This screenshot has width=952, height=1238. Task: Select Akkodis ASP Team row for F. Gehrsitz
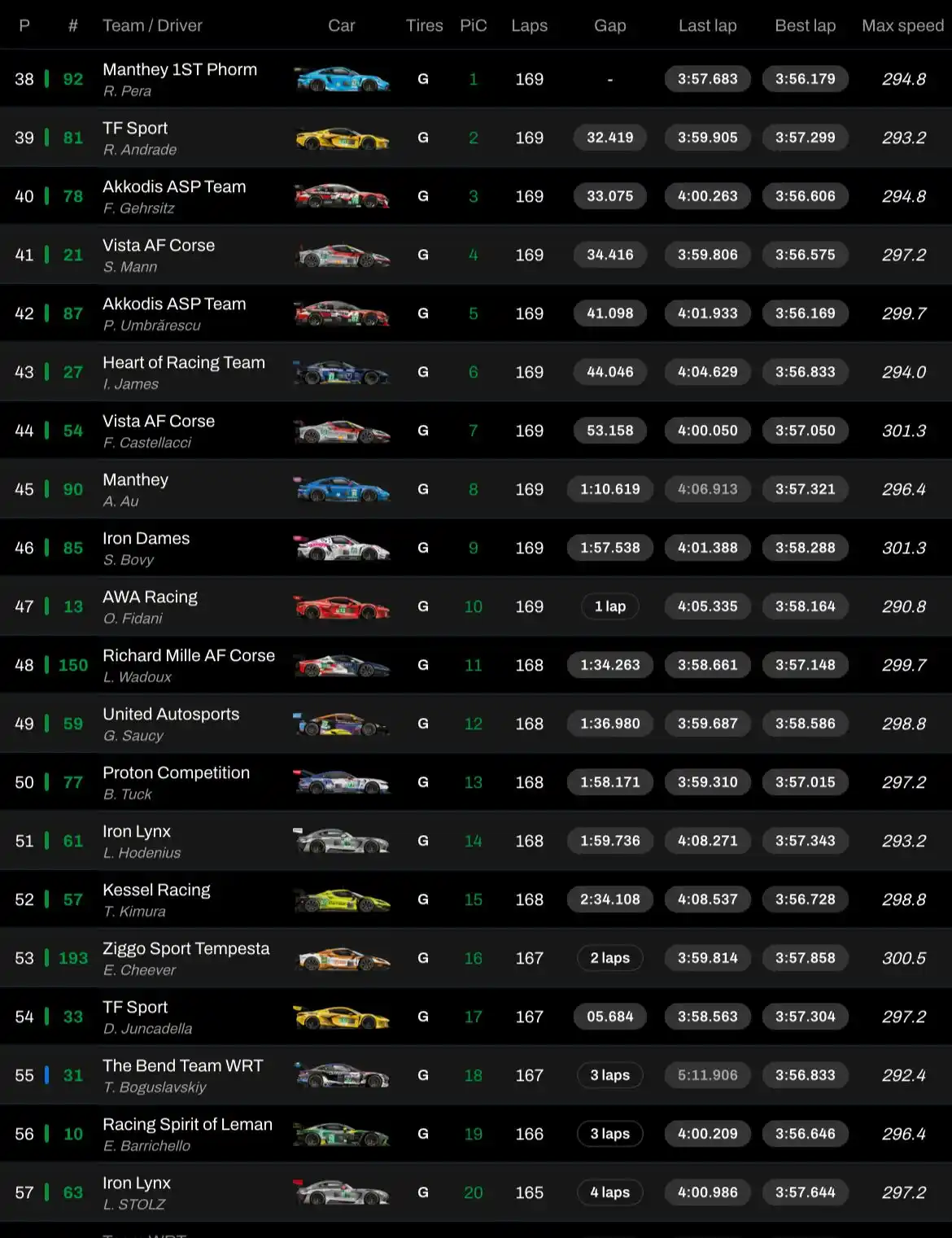tap(174, 196)
